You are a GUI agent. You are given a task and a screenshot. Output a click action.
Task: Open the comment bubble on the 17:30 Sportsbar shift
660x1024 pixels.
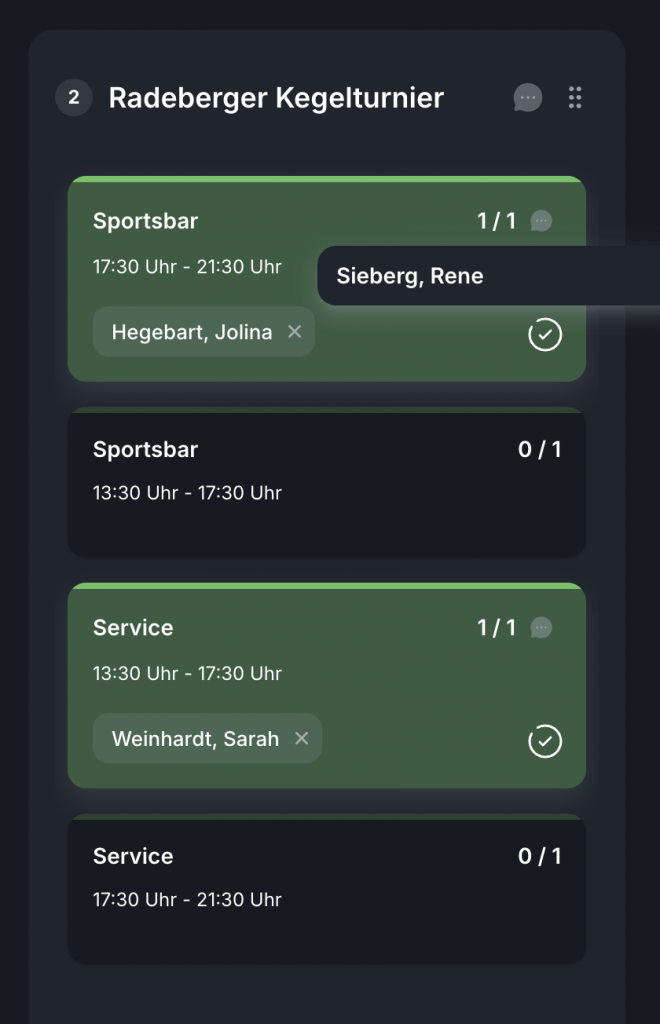(541, 221)
